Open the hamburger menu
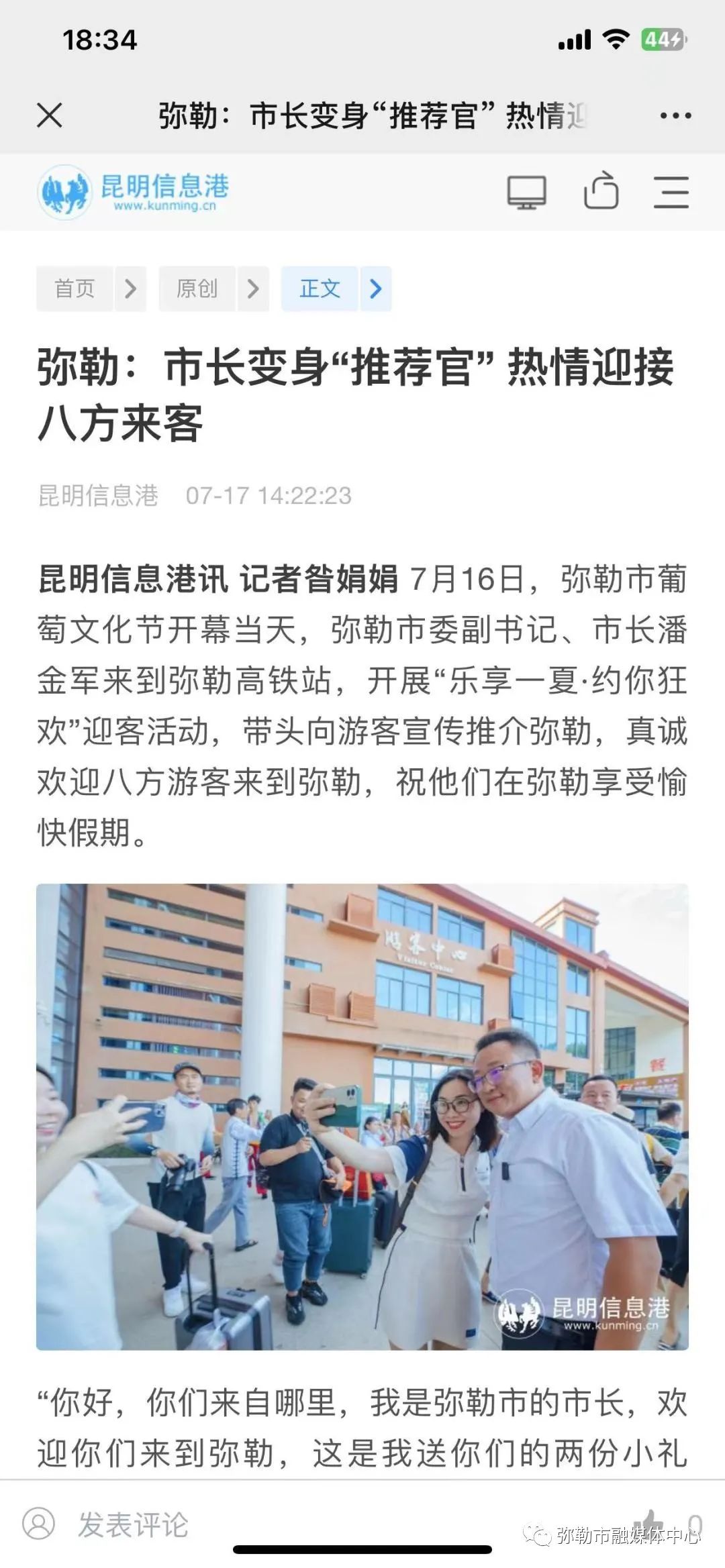Screen dimensions: 725x1568 671,193
